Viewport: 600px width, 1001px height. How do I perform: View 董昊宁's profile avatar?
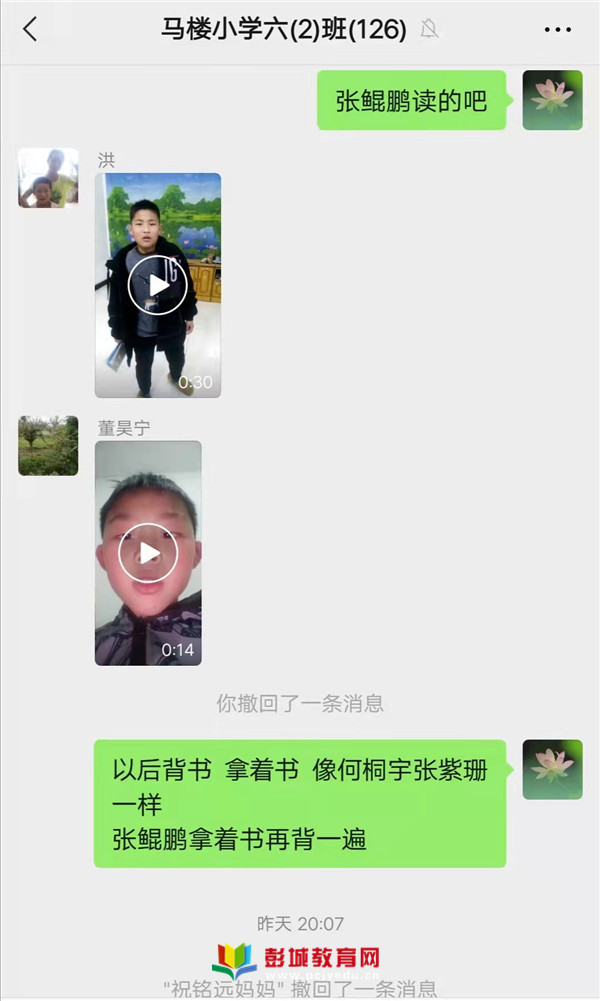(x=48, y=446)
